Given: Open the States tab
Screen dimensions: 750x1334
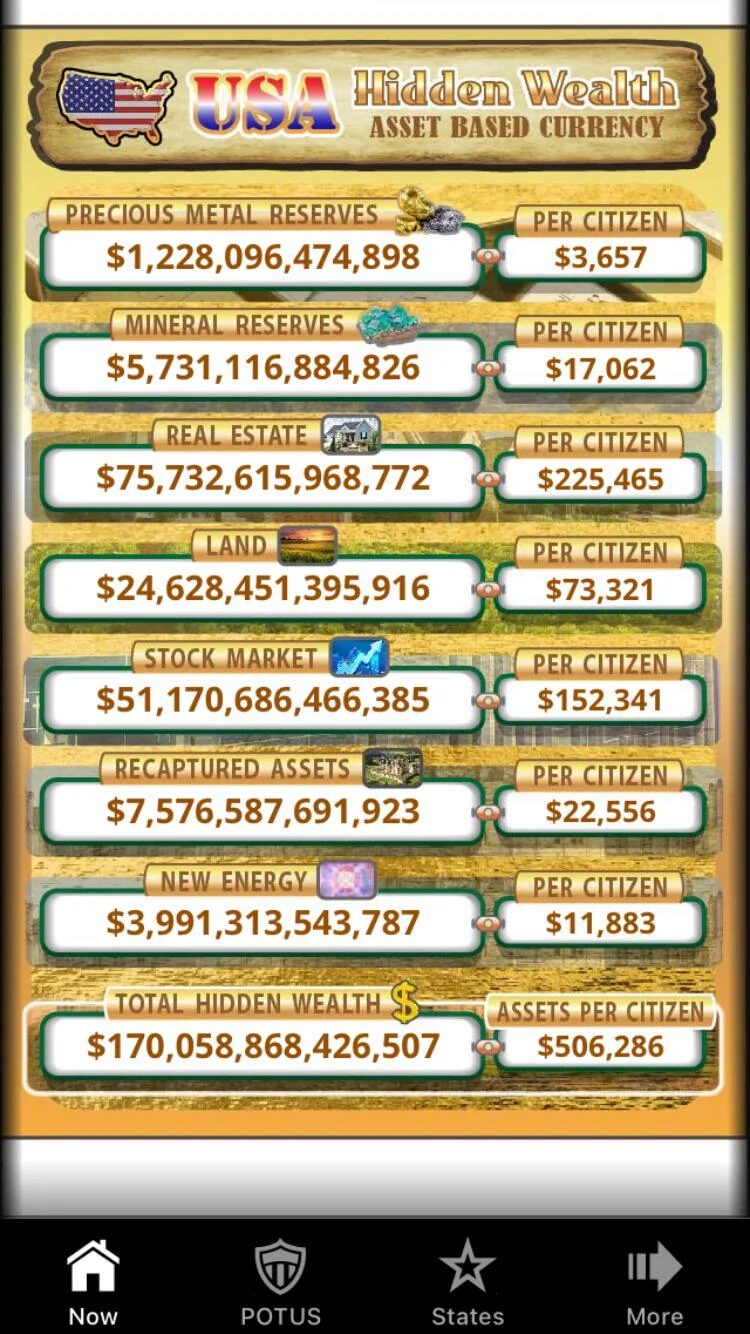Looking at the screenshot, I should coord(467,1280).
